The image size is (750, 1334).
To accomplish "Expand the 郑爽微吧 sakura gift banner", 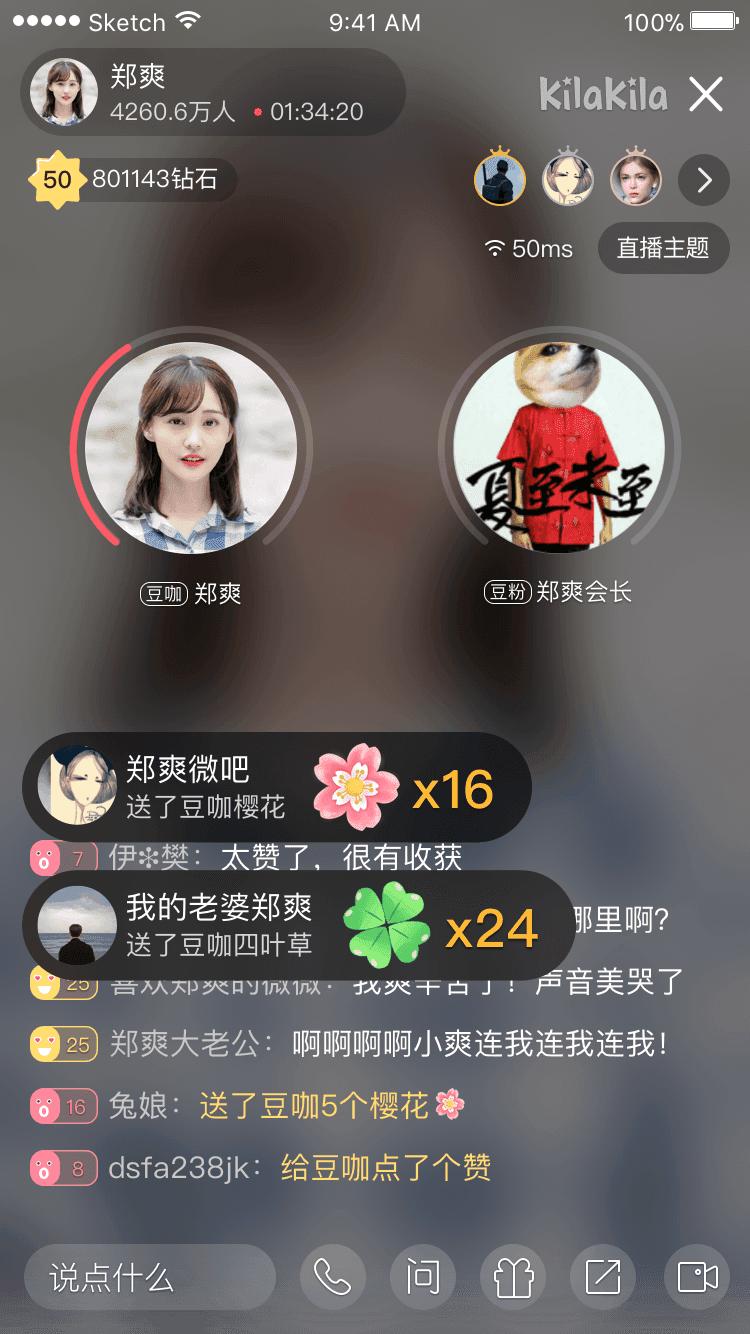I will (275, 787).
